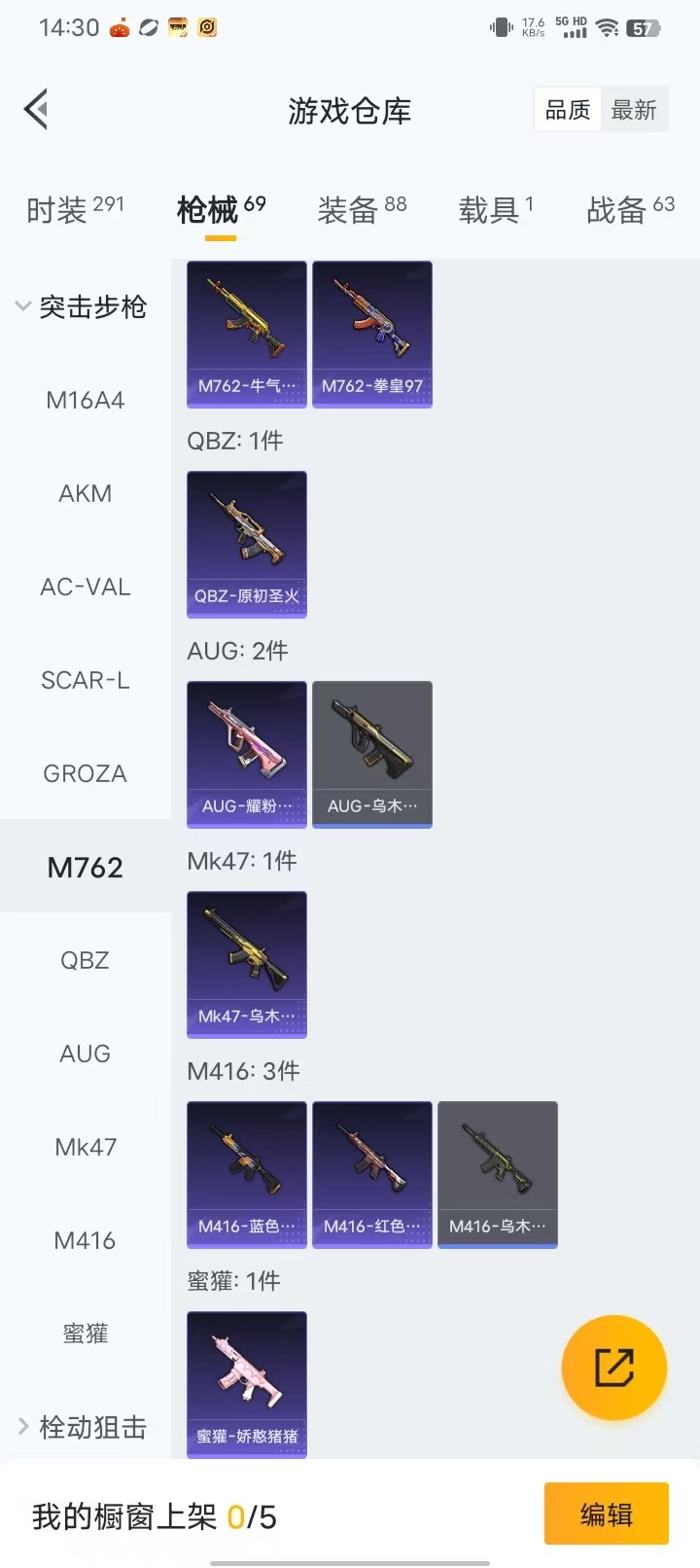Open the QBZ-原初圣火 skin

(247, 544)
